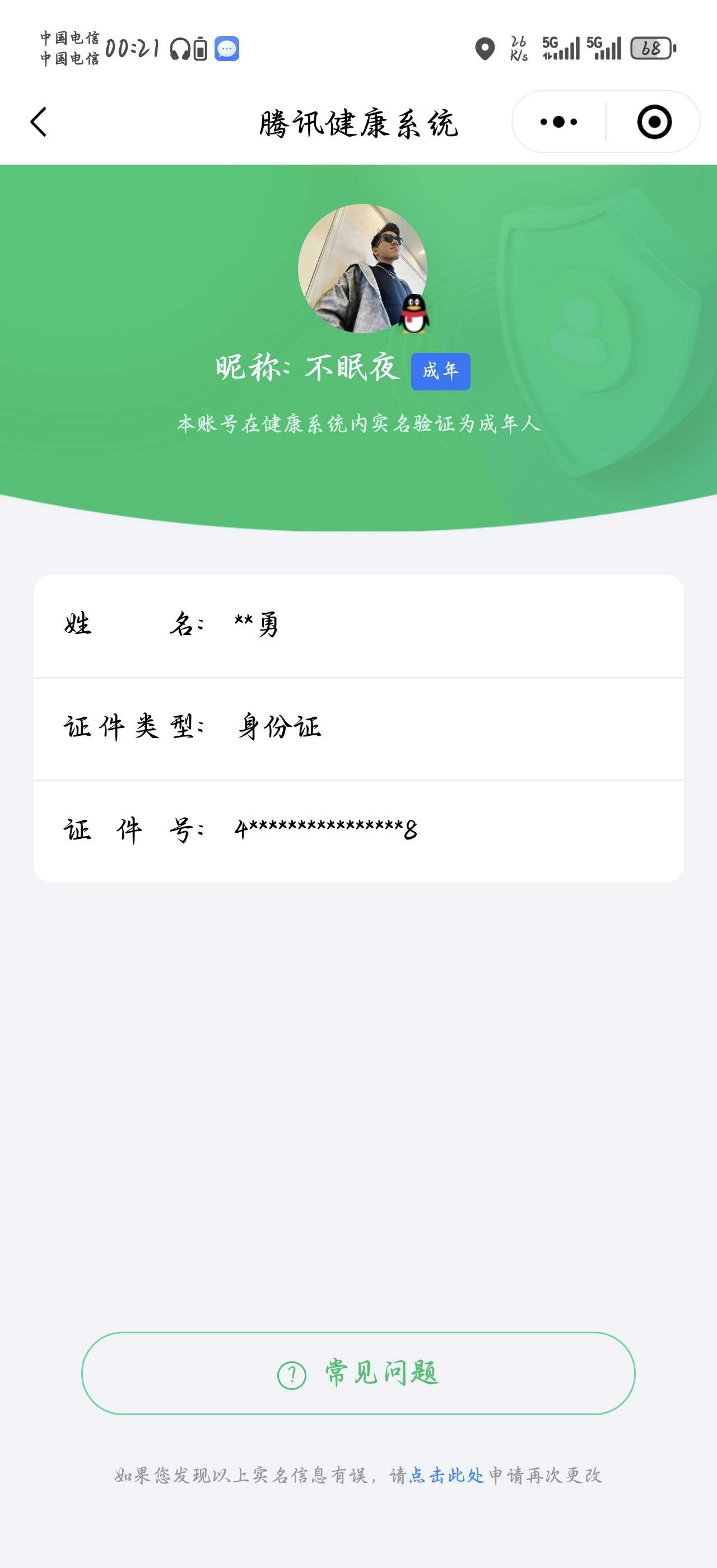Open the mini program's three-dot menu
This screenshot has width=717, height=1568.
coord(558,122)
